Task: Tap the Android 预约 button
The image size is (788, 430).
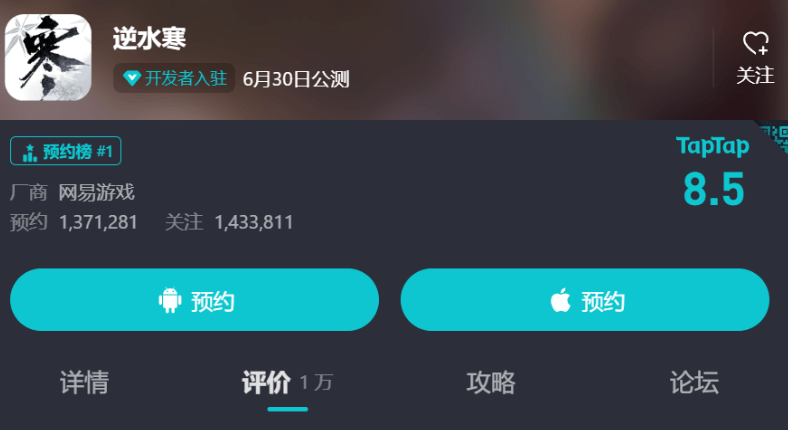Action: (194, 300)
